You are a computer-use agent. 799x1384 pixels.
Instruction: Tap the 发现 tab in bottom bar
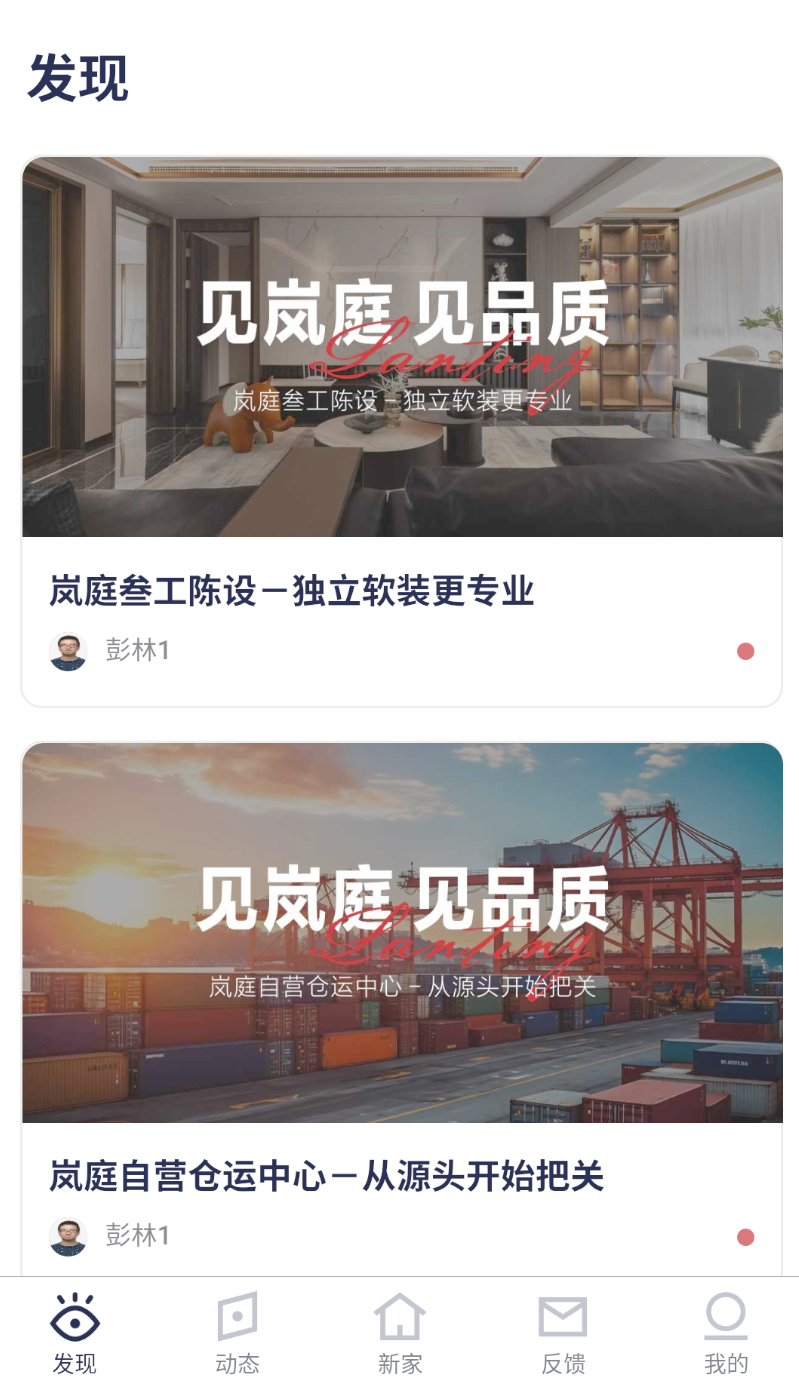click(x=75, y=1333)
